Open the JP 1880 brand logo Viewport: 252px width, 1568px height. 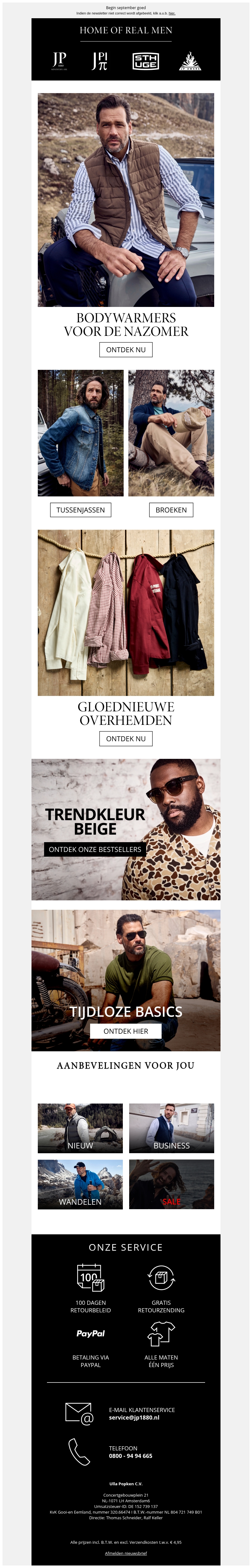(x=59, y=60)
